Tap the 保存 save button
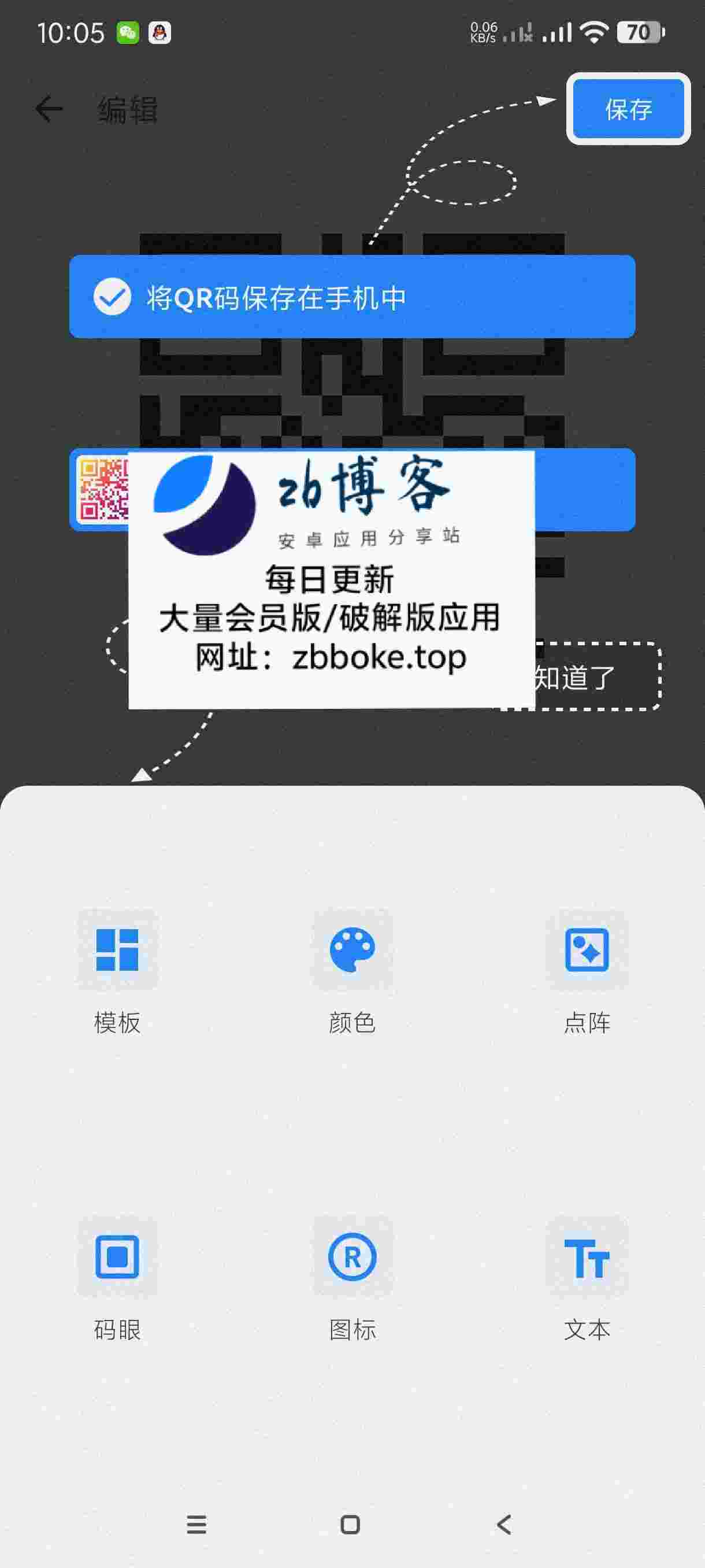705x1568 pixels. (628, 110)
